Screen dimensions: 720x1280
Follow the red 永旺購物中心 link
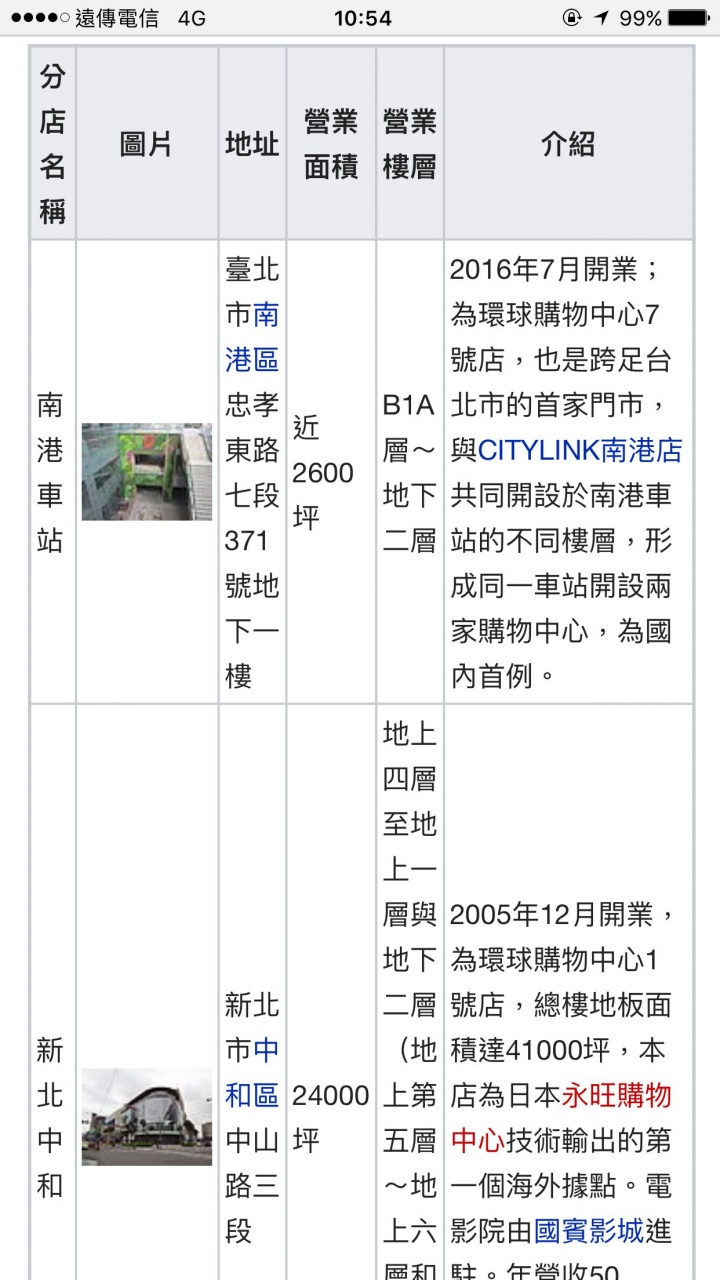560,1117
